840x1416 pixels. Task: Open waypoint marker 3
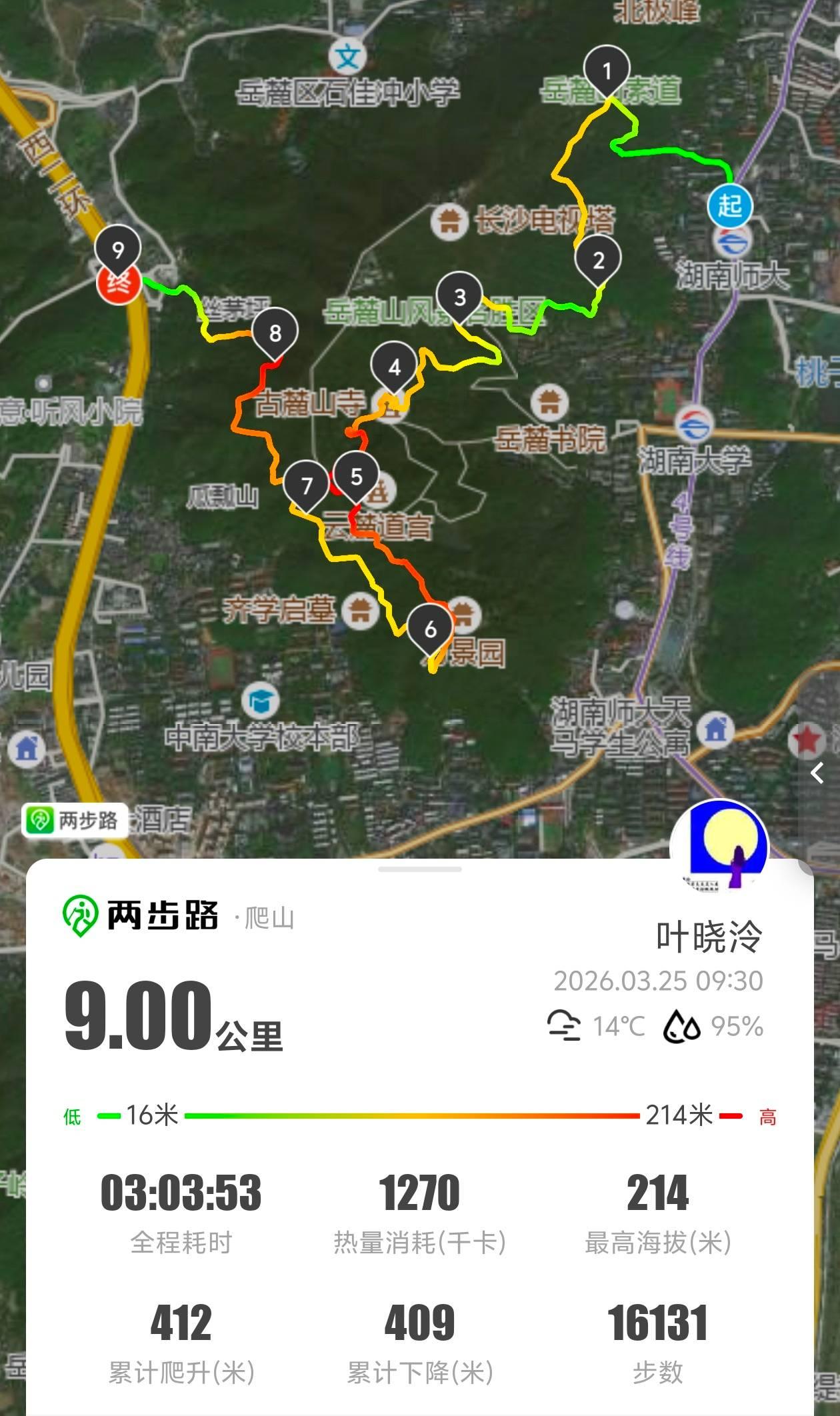(x=459, y=297)
